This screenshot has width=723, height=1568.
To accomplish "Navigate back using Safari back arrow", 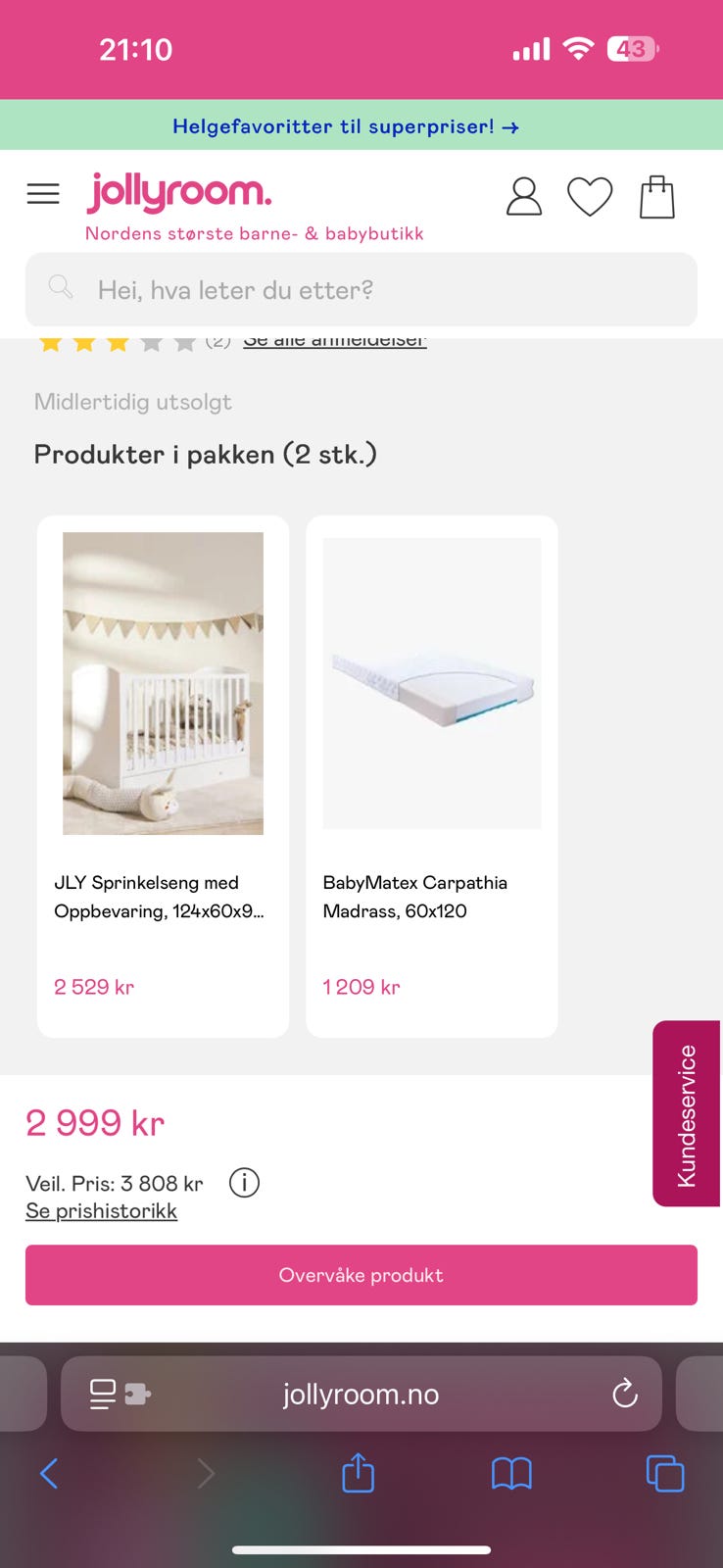I will [x=50, y=1473].
